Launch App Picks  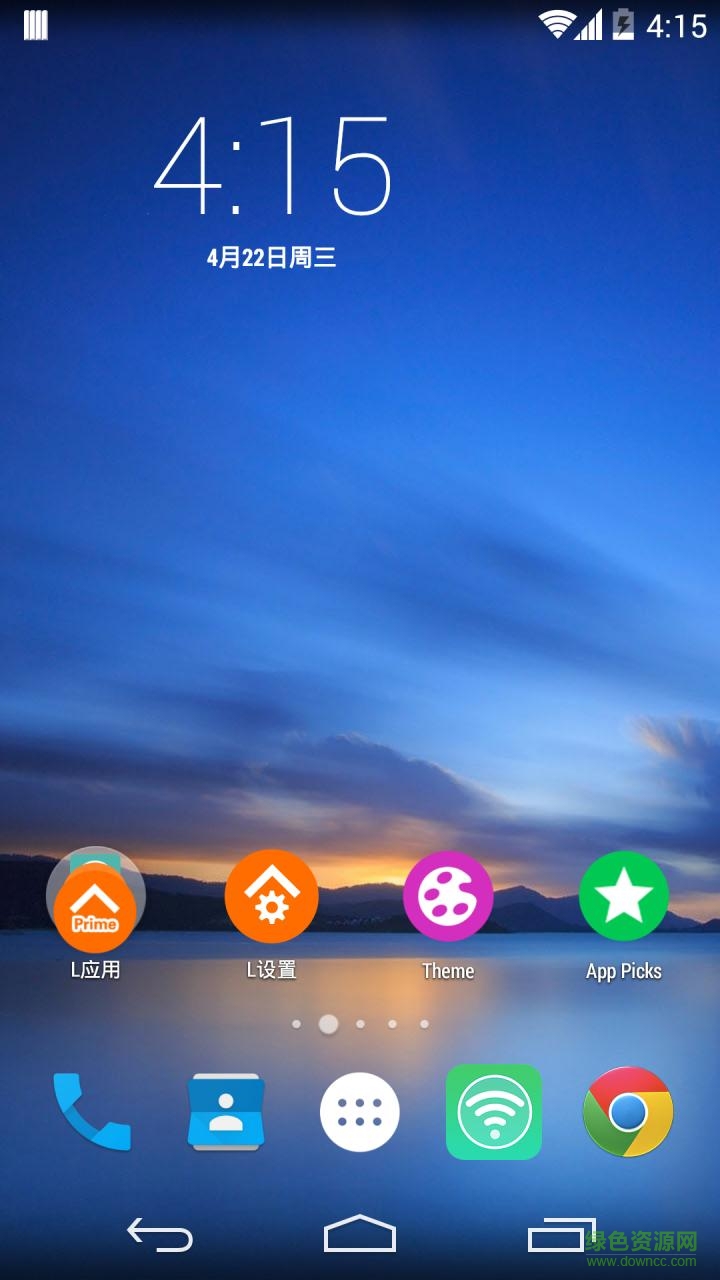pyautogui.click(x=623, y=897)
